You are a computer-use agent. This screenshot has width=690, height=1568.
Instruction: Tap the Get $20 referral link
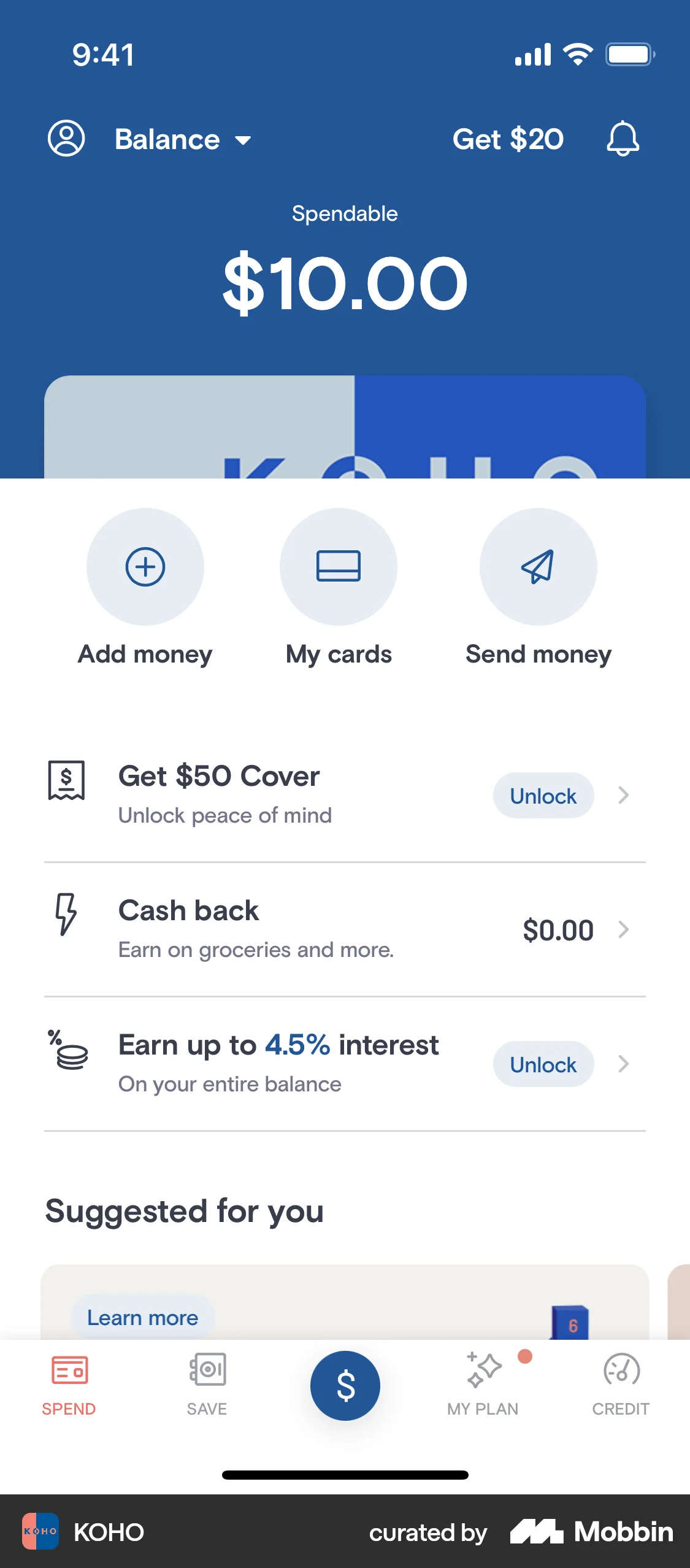pyautogui.click(x=508, y=139)
